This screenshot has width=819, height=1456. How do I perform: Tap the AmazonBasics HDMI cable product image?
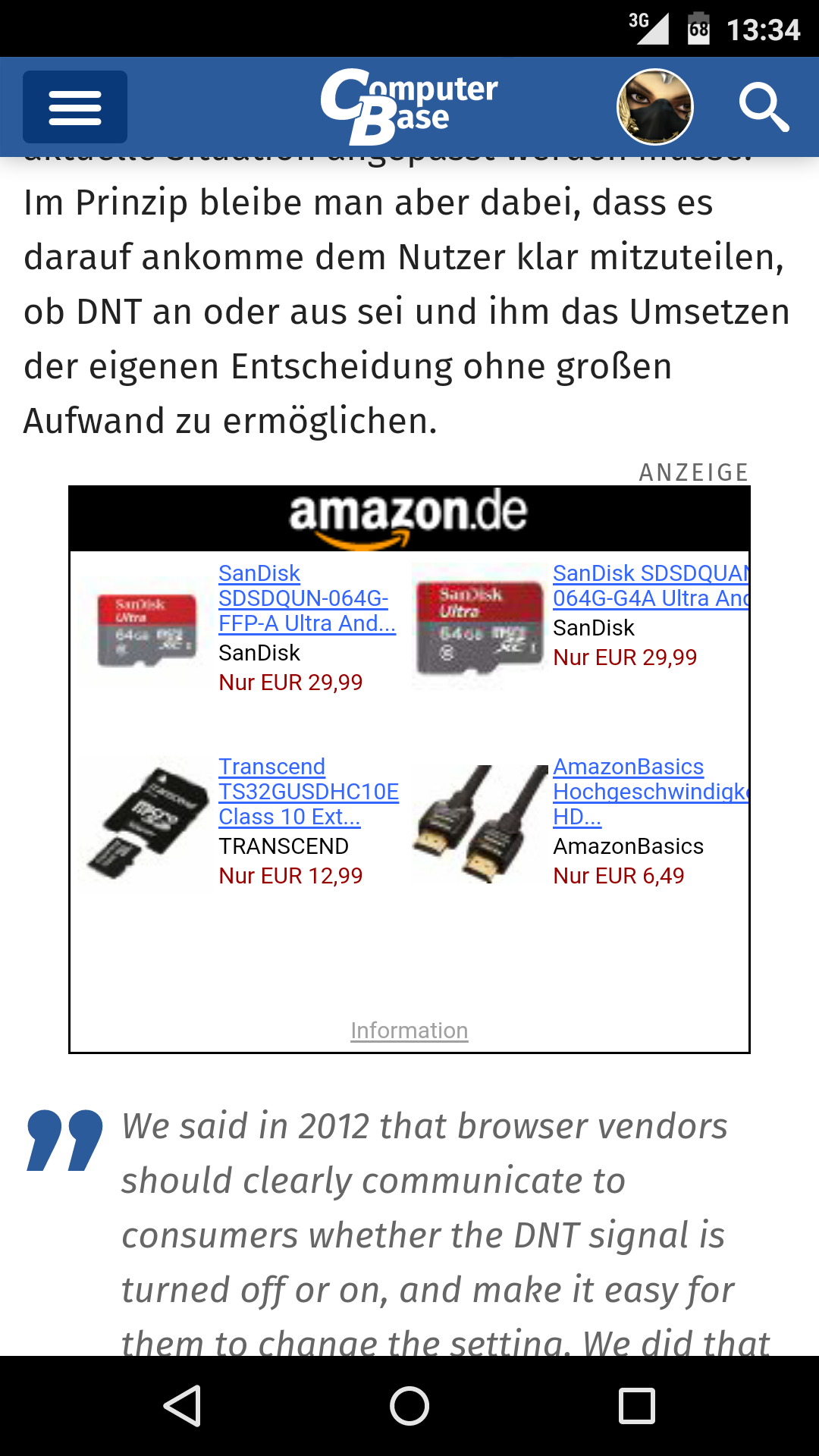click(x=479, y=823)
